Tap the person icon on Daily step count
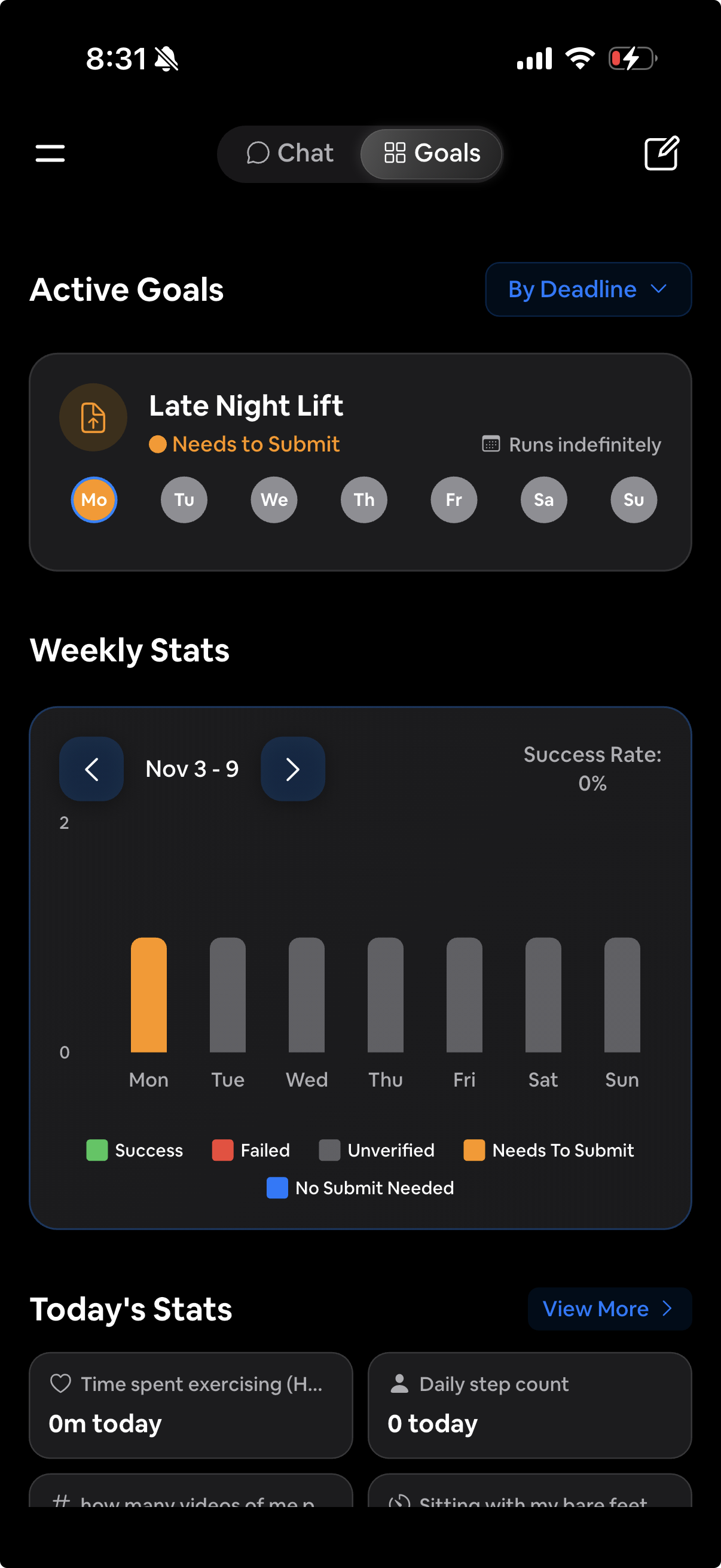The image size is (721, 1568). point(400,1384)
